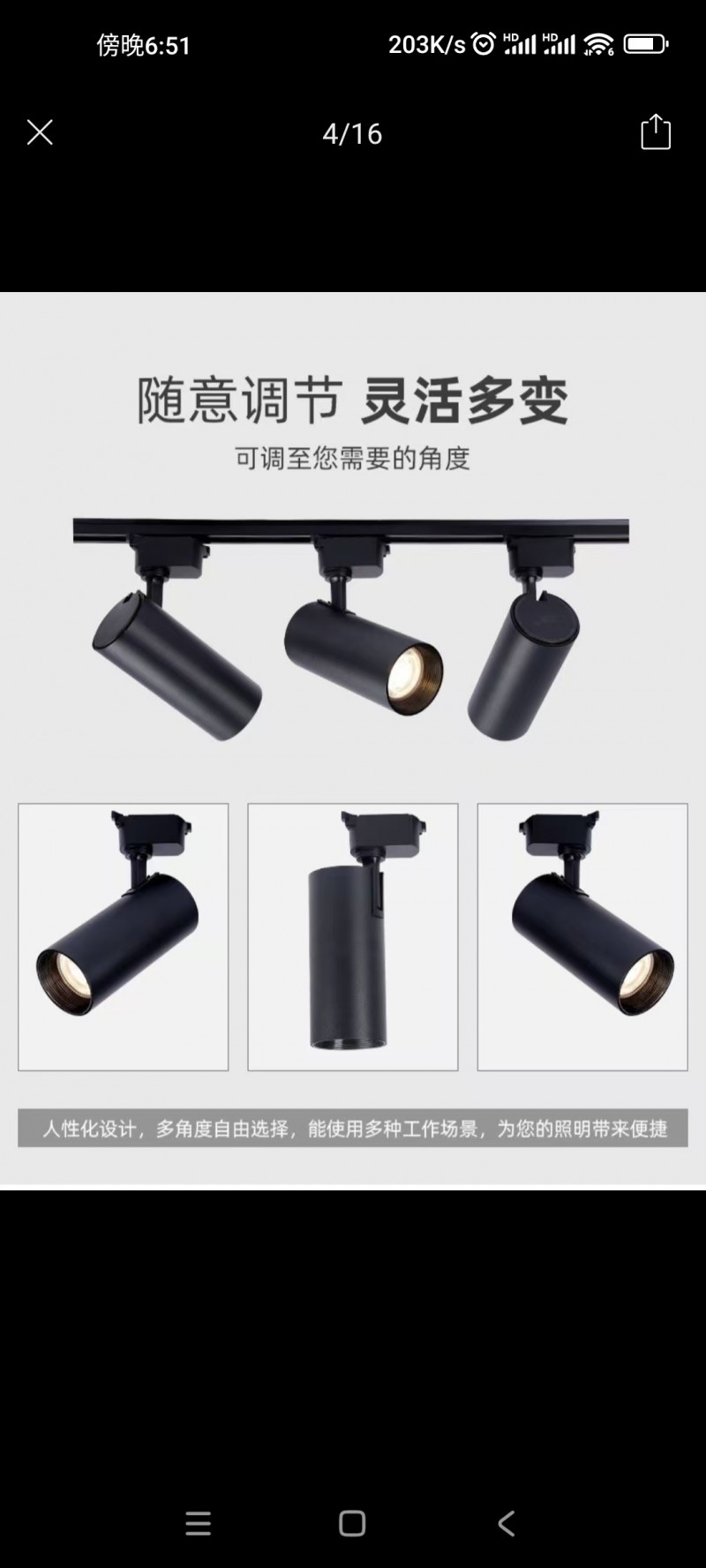Open recent apps from the navigation bar
This screenshot has width=706, height=1568.
[x=199, y=1523]
